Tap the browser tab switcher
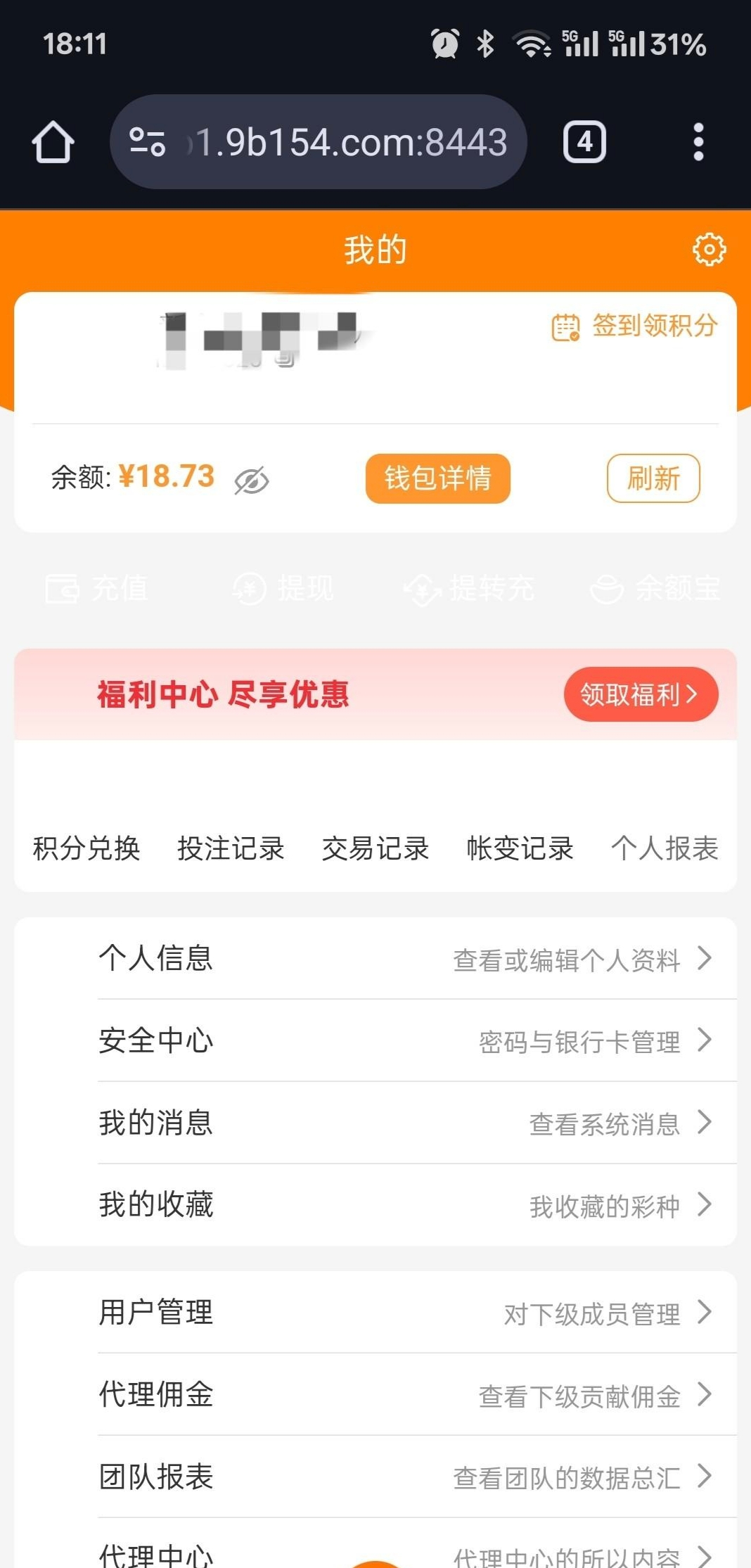 pyautogui.click(x=584, y=142)
